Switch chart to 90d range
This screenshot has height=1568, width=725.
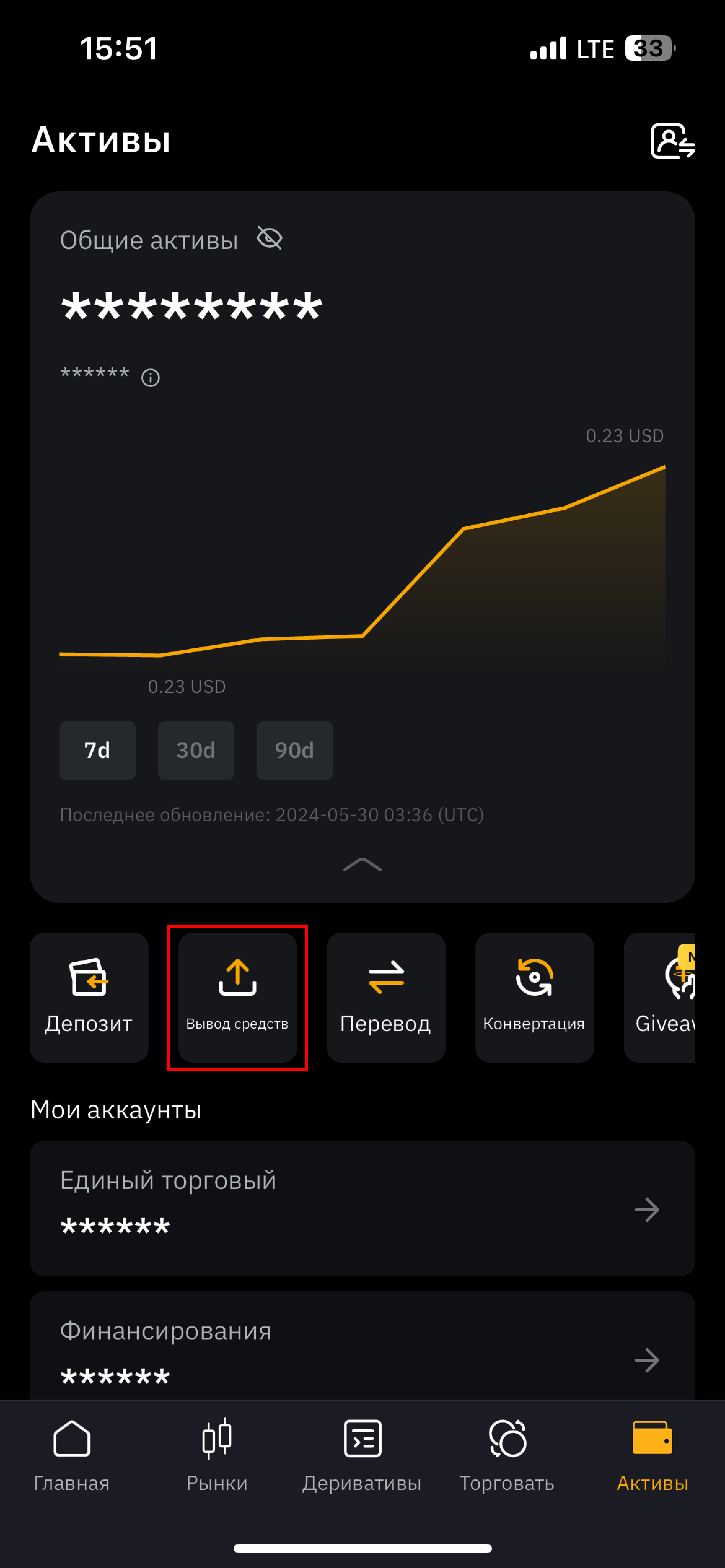click(x=294, y=750)
